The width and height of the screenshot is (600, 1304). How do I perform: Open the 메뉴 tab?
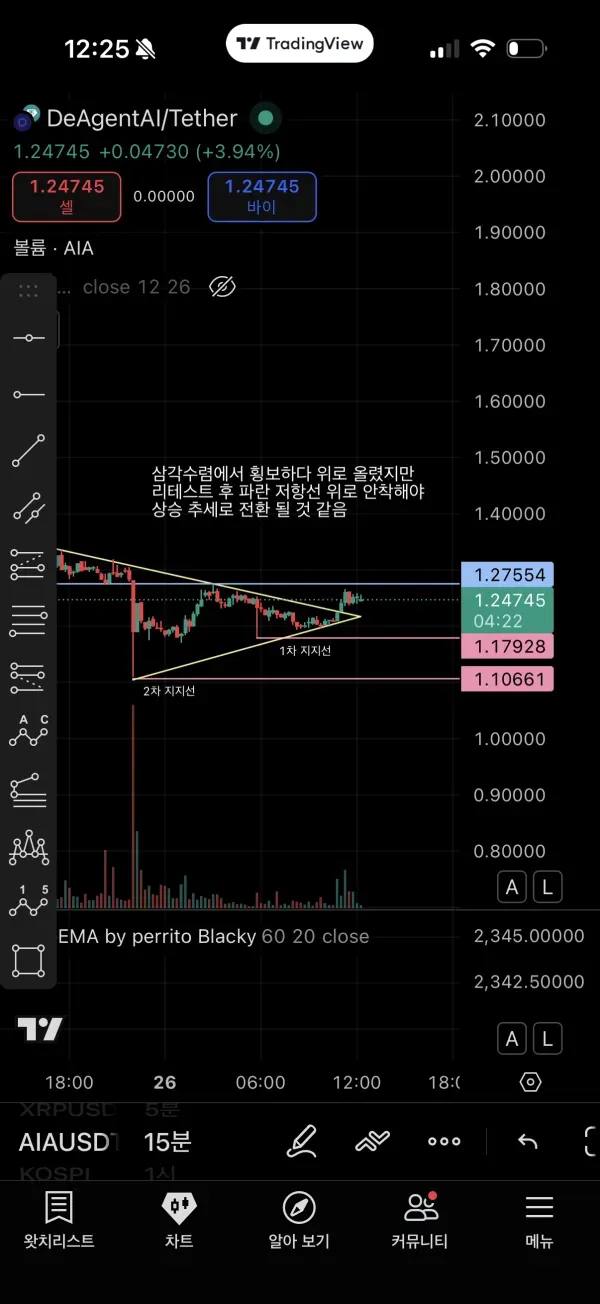(539, 1220)
